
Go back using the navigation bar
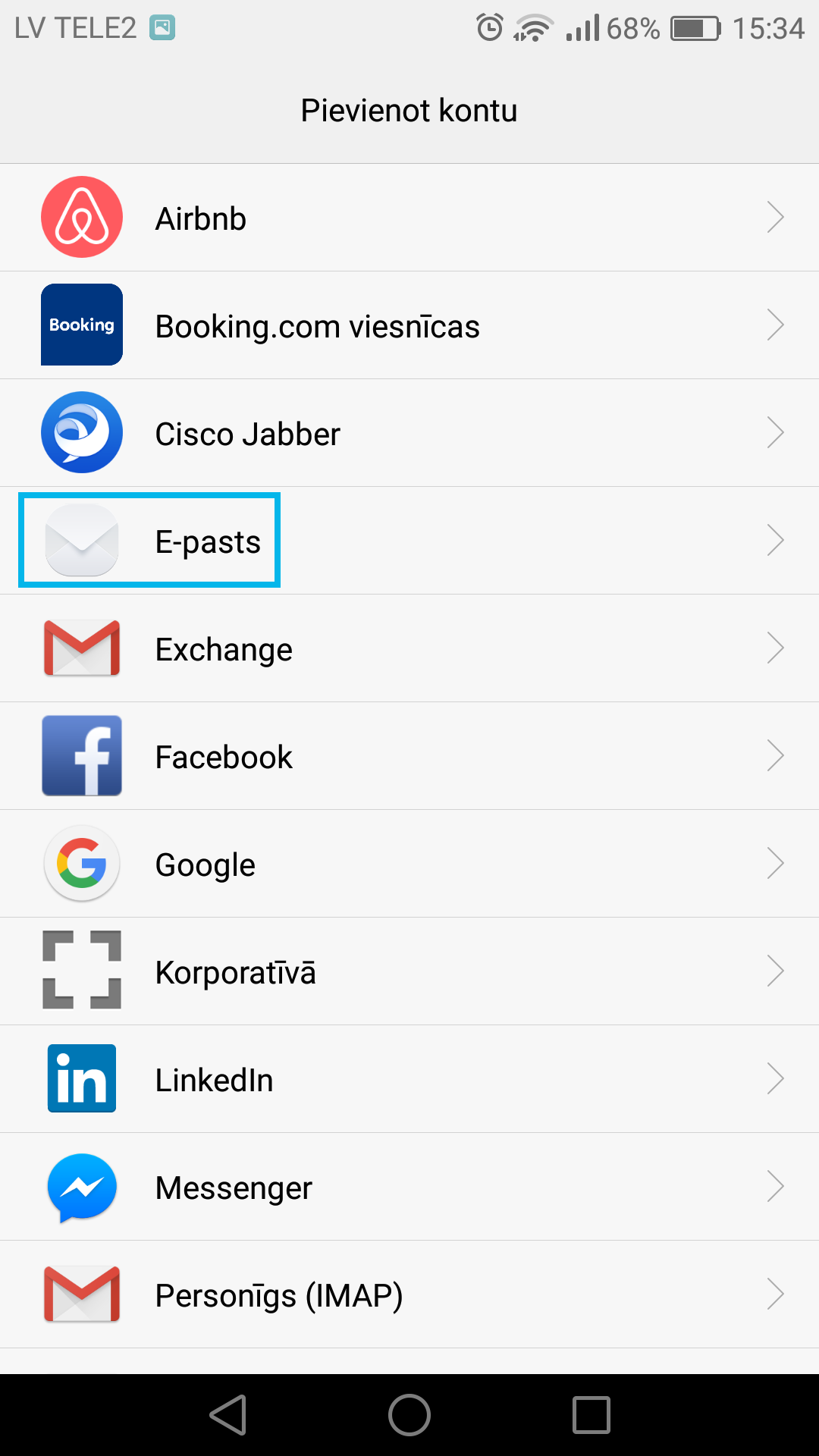click(228, 1415)
